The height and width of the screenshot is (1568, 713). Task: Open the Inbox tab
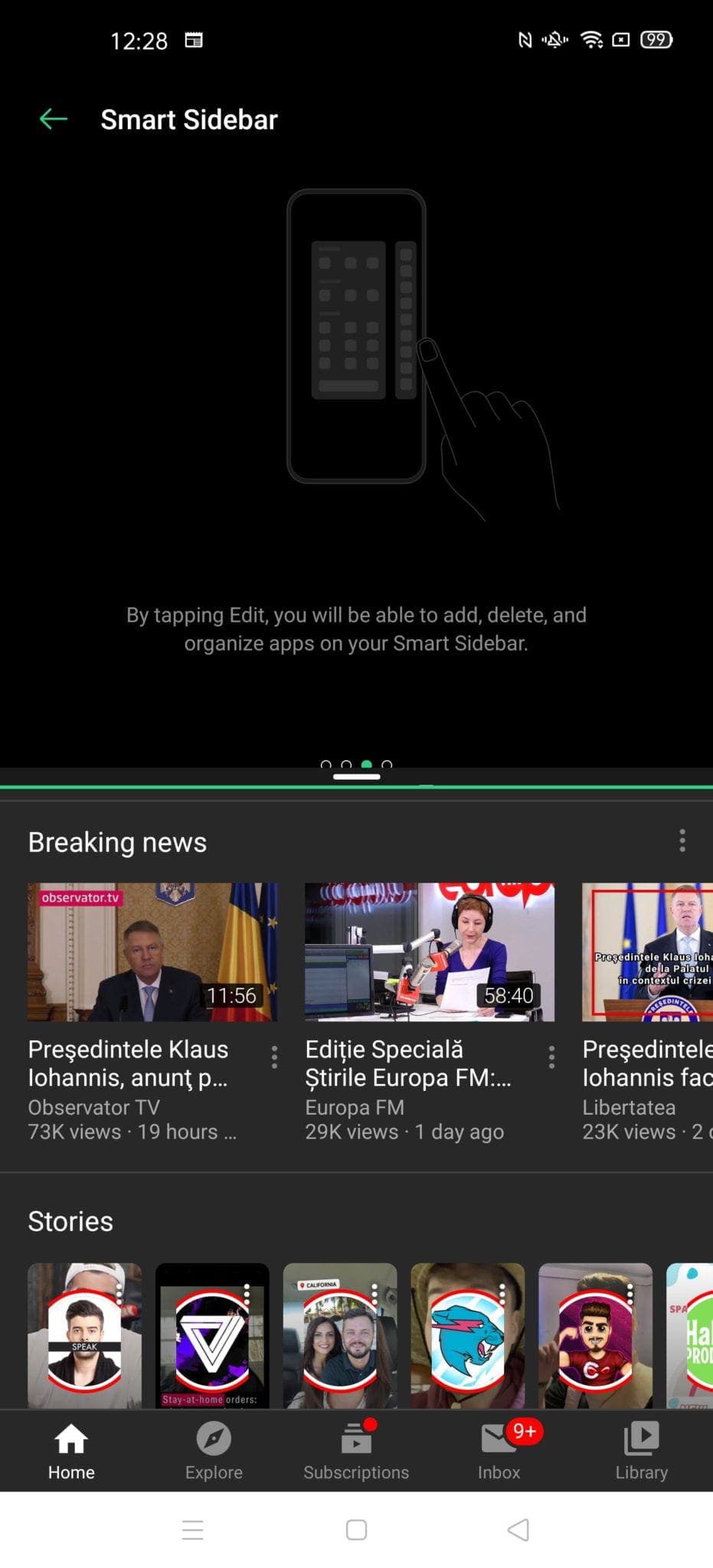(499, 1451)
